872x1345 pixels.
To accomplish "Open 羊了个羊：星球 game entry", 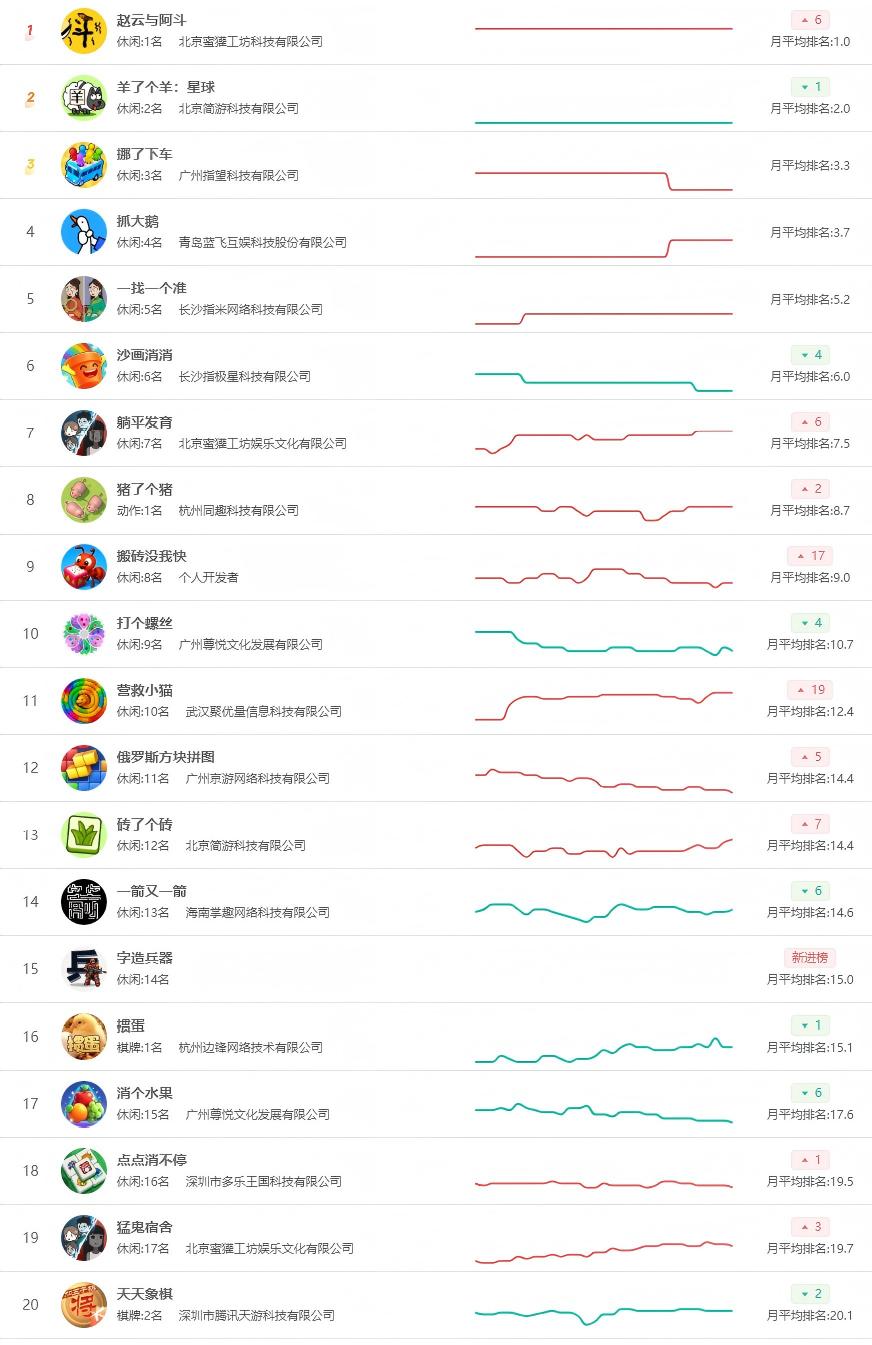I will pos(436,98).
